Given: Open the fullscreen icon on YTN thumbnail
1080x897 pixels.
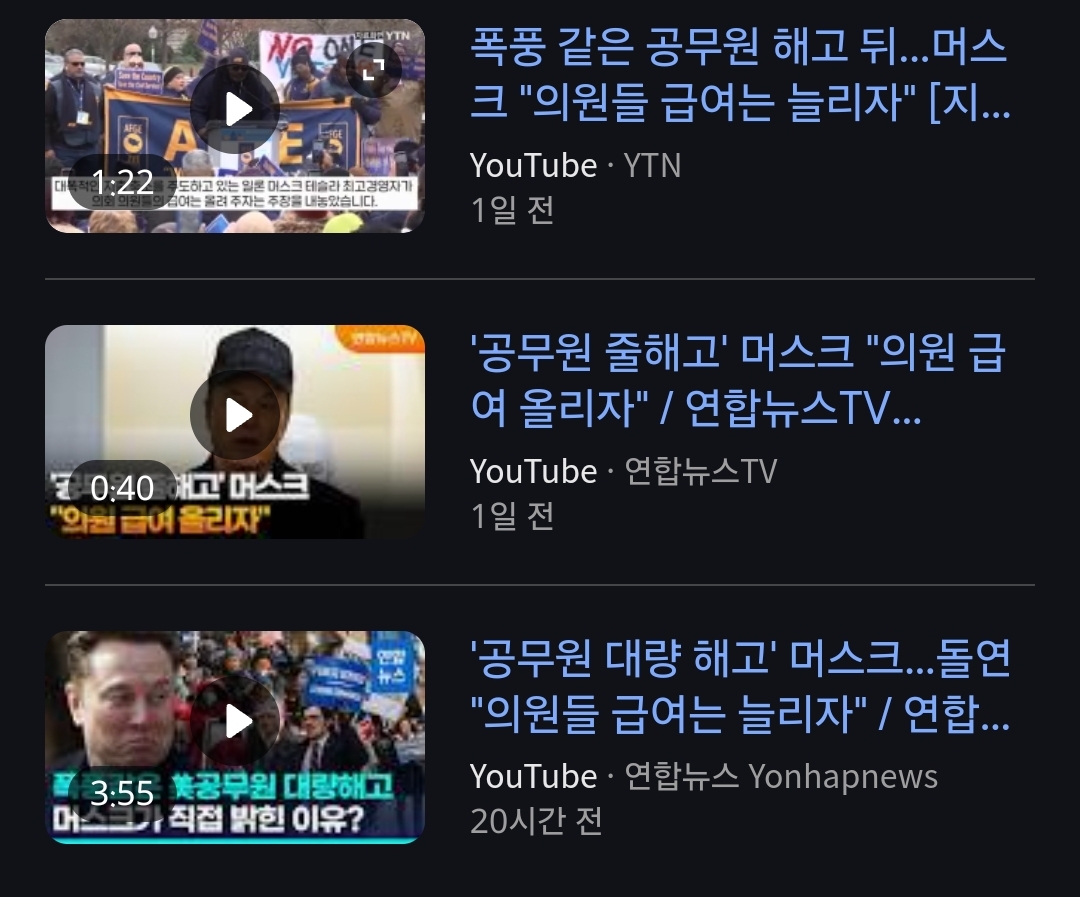Looking at the screenshot, I should pos(373,68).
